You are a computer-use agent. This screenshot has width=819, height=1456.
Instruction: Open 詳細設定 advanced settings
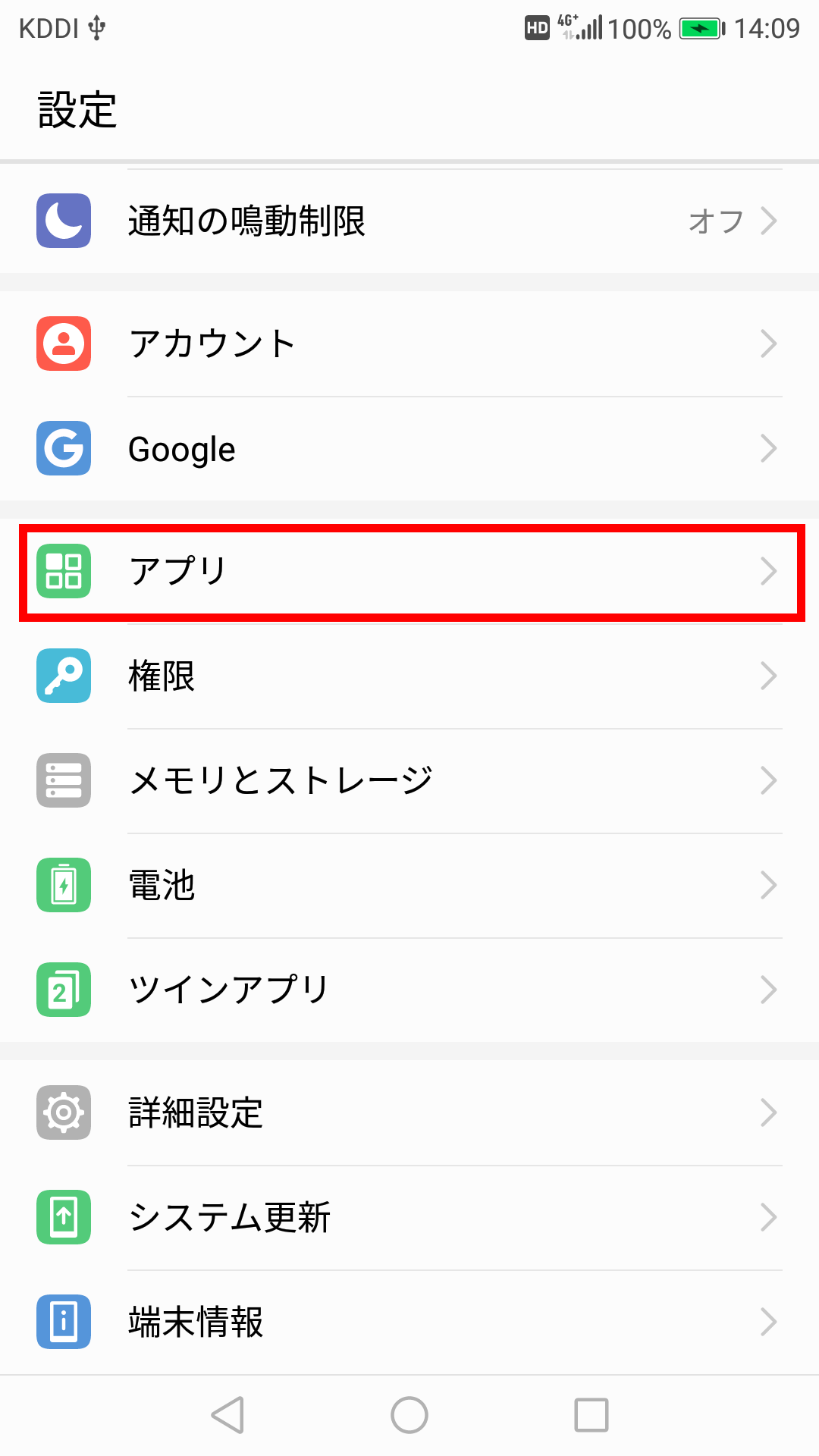coord(409,1112)
